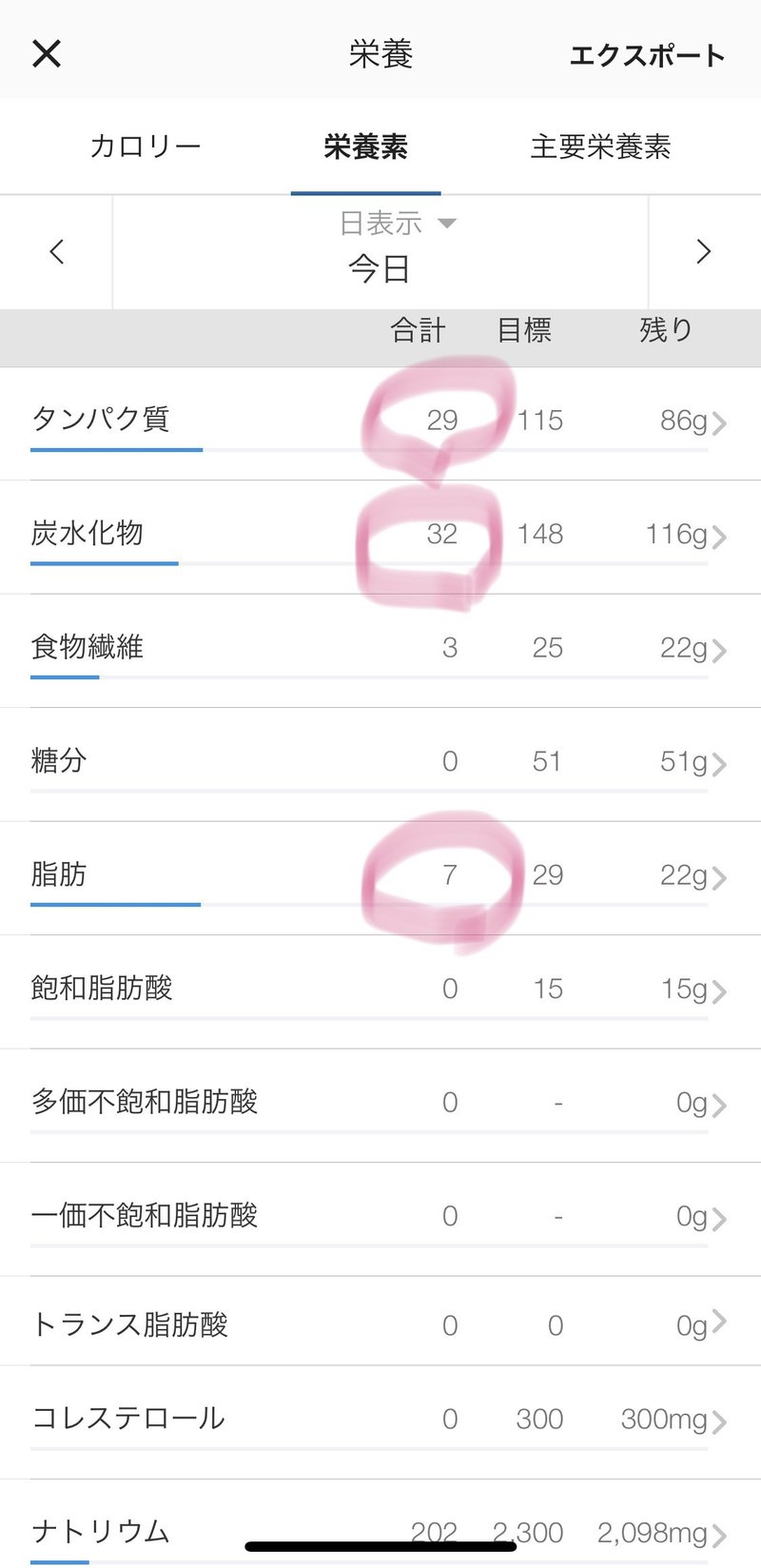This screenshot has width=761, height=1568.
Task: Close the 栄養 screen
Action: (x=47, y=53)
